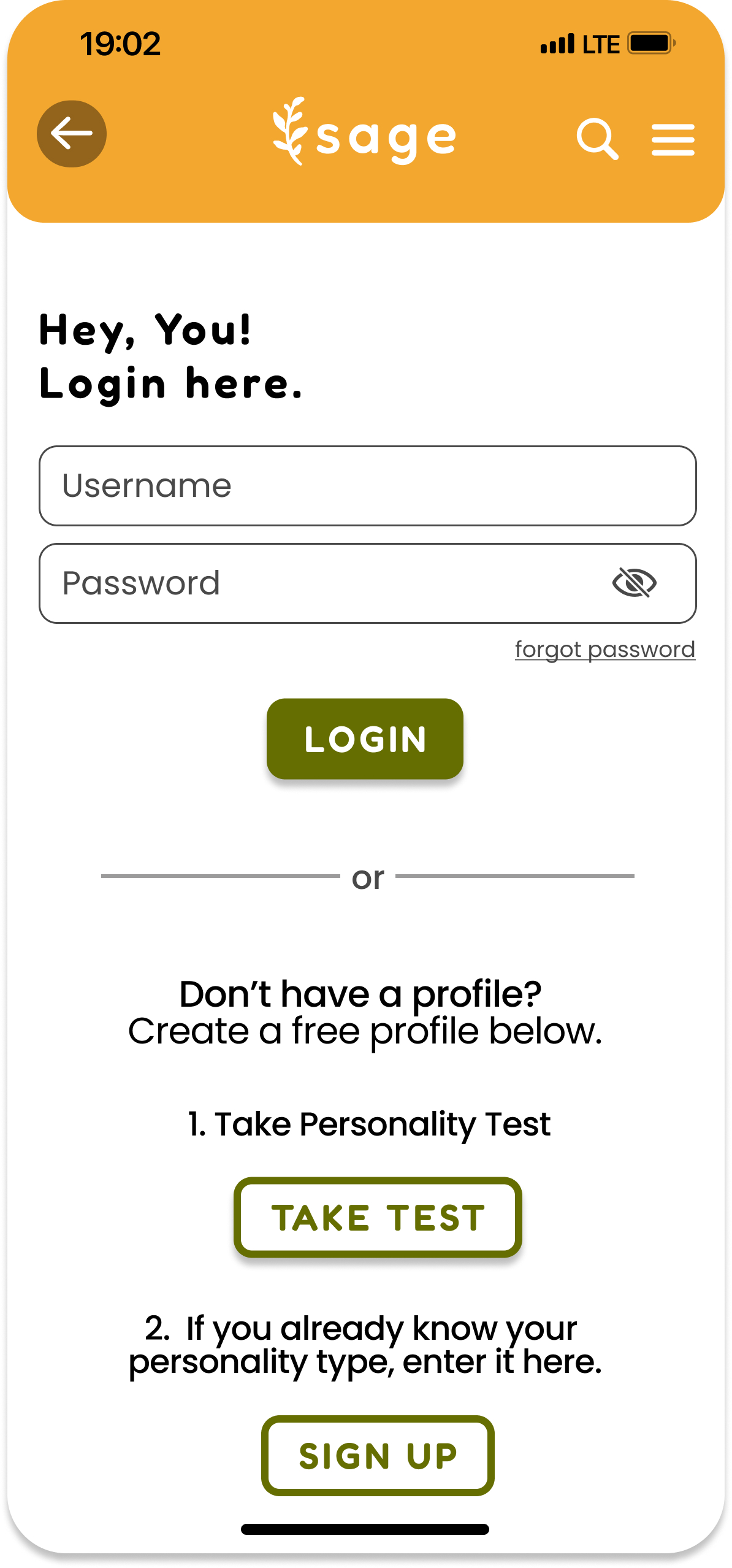Tap the LOGIN button
This screenshot has height=1568, width=732.
click(365, 739)
